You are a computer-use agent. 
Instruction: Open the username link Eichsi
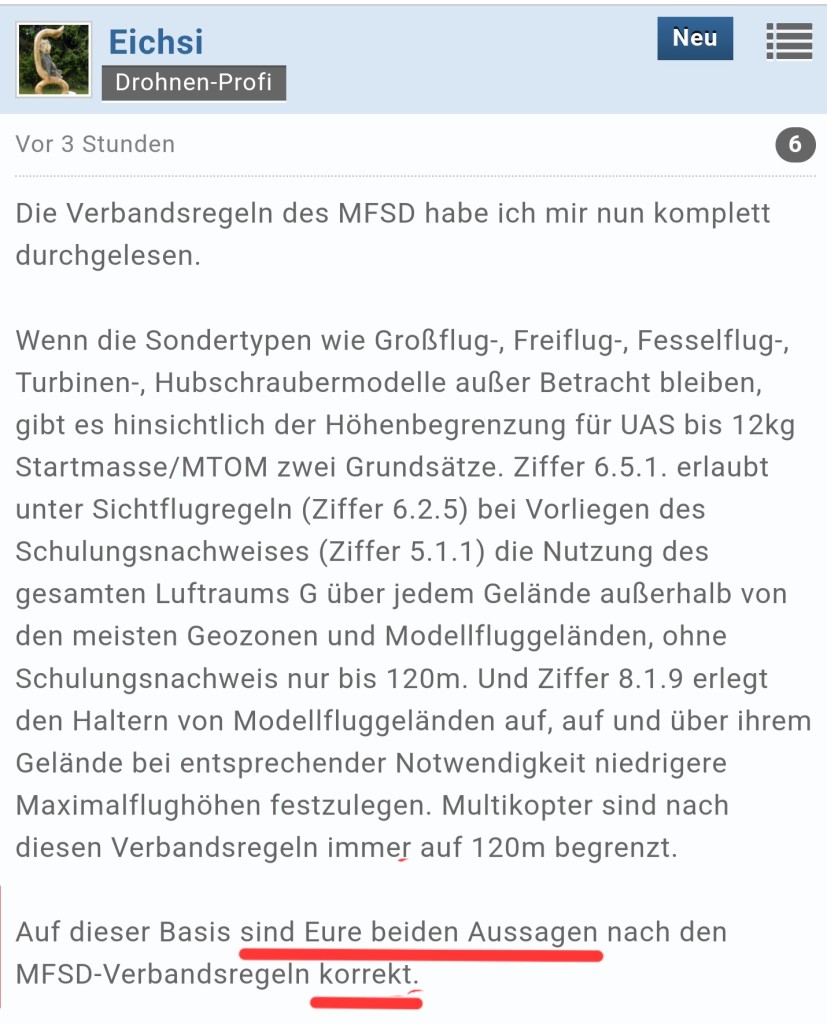click(x=155, y=41)
